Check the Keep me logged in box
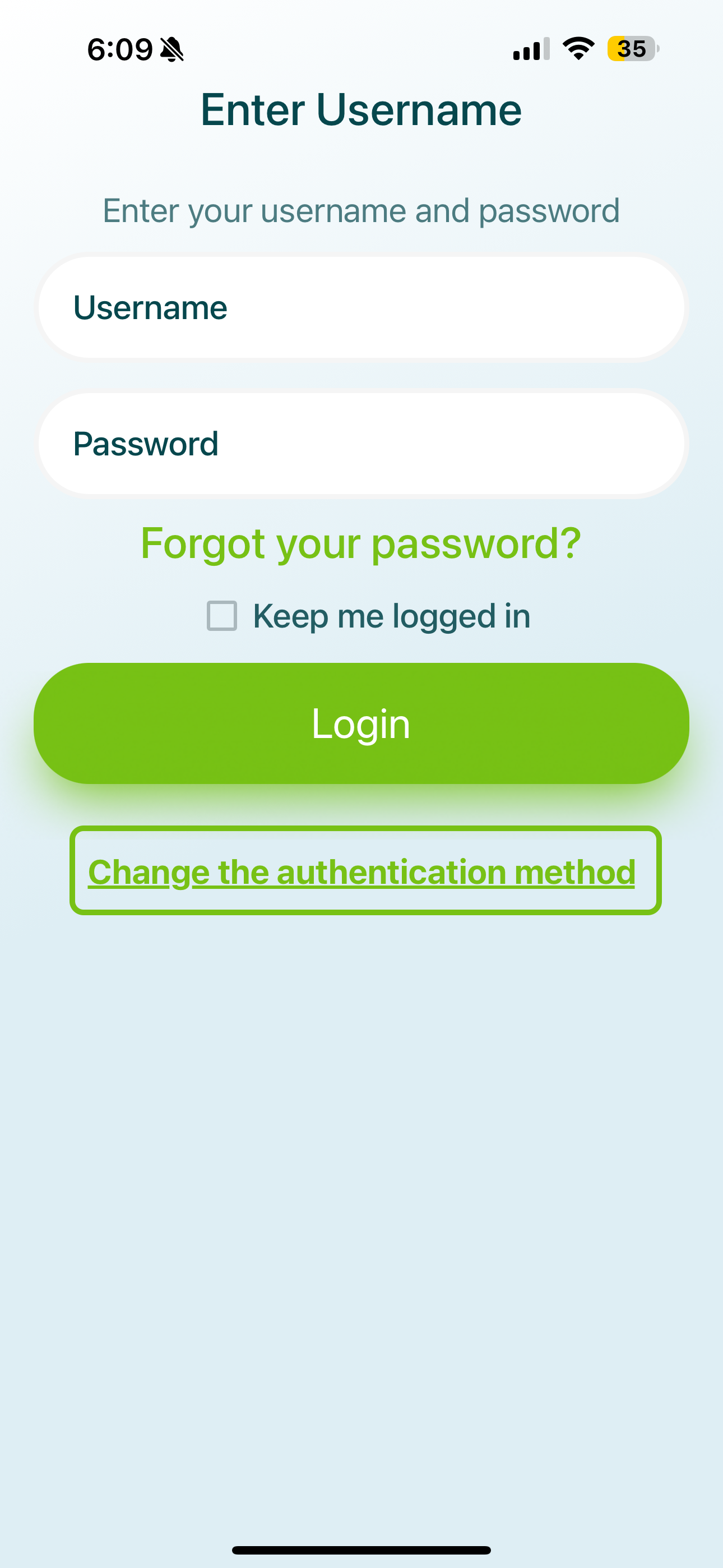723x1568 pixels. [x=222, y=616]
